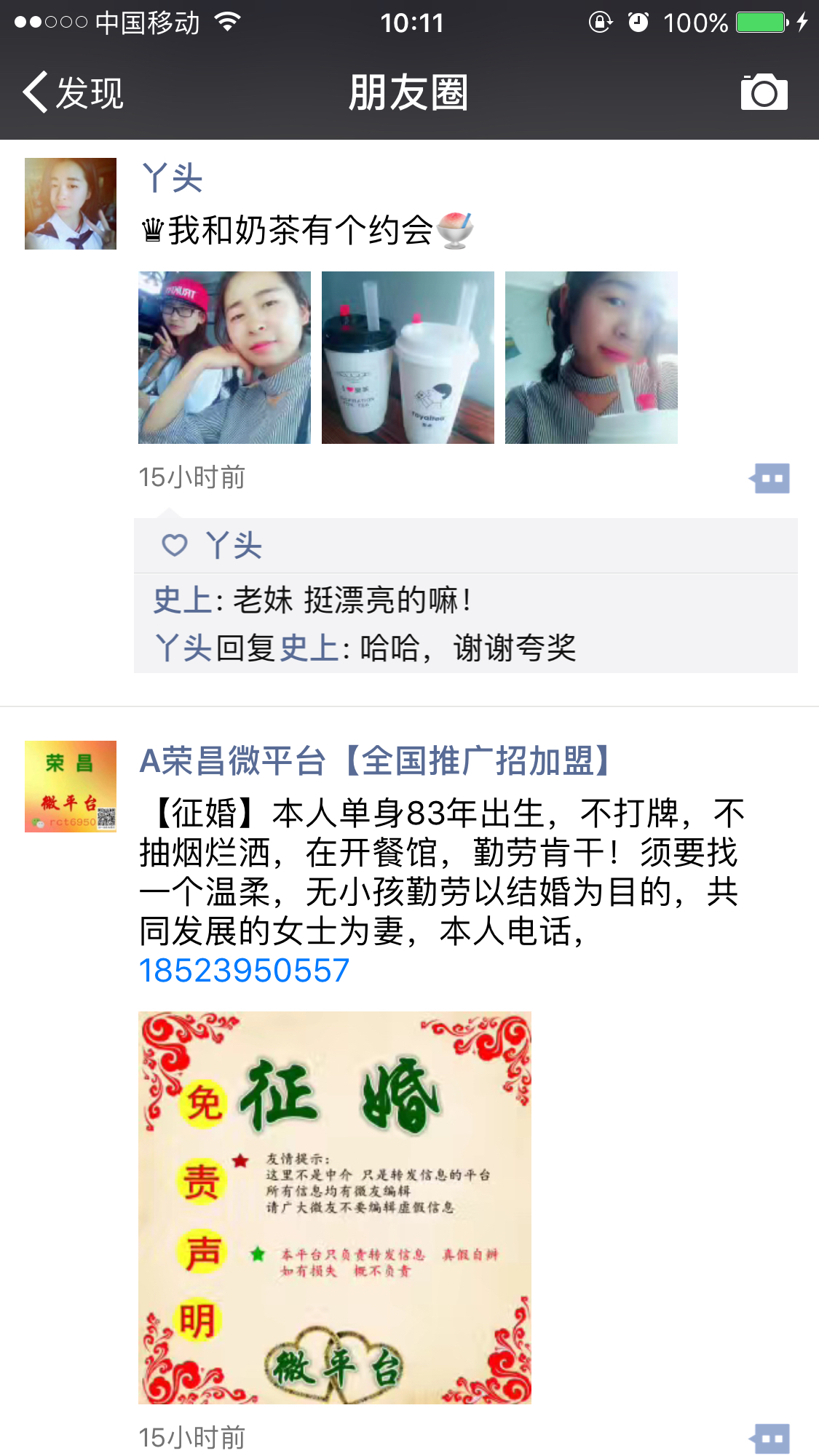Tap the phone number 18523950557
Viewport: 819px width, 1456px height.
[245, 971]
